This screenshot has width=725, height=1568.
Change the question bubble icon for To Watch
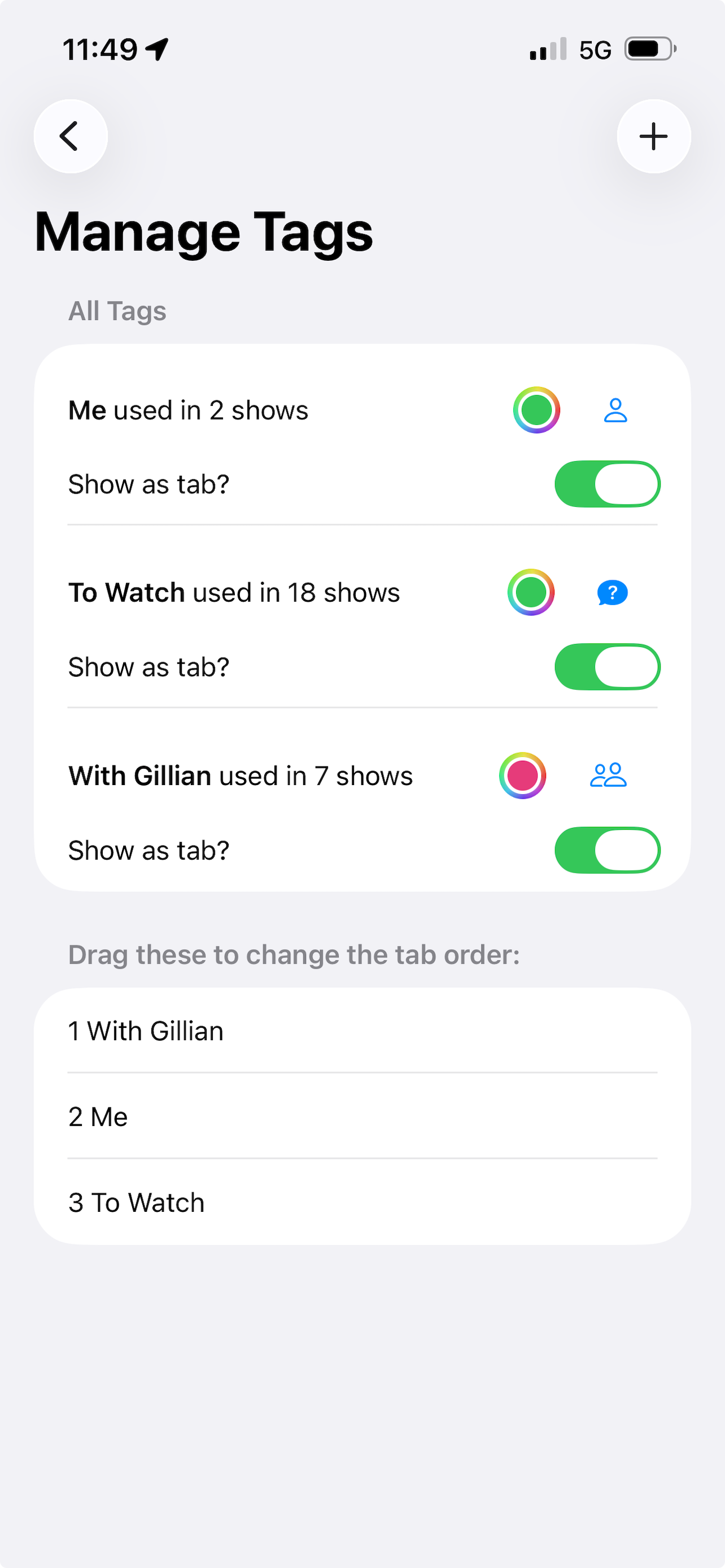tap(612, 592)
